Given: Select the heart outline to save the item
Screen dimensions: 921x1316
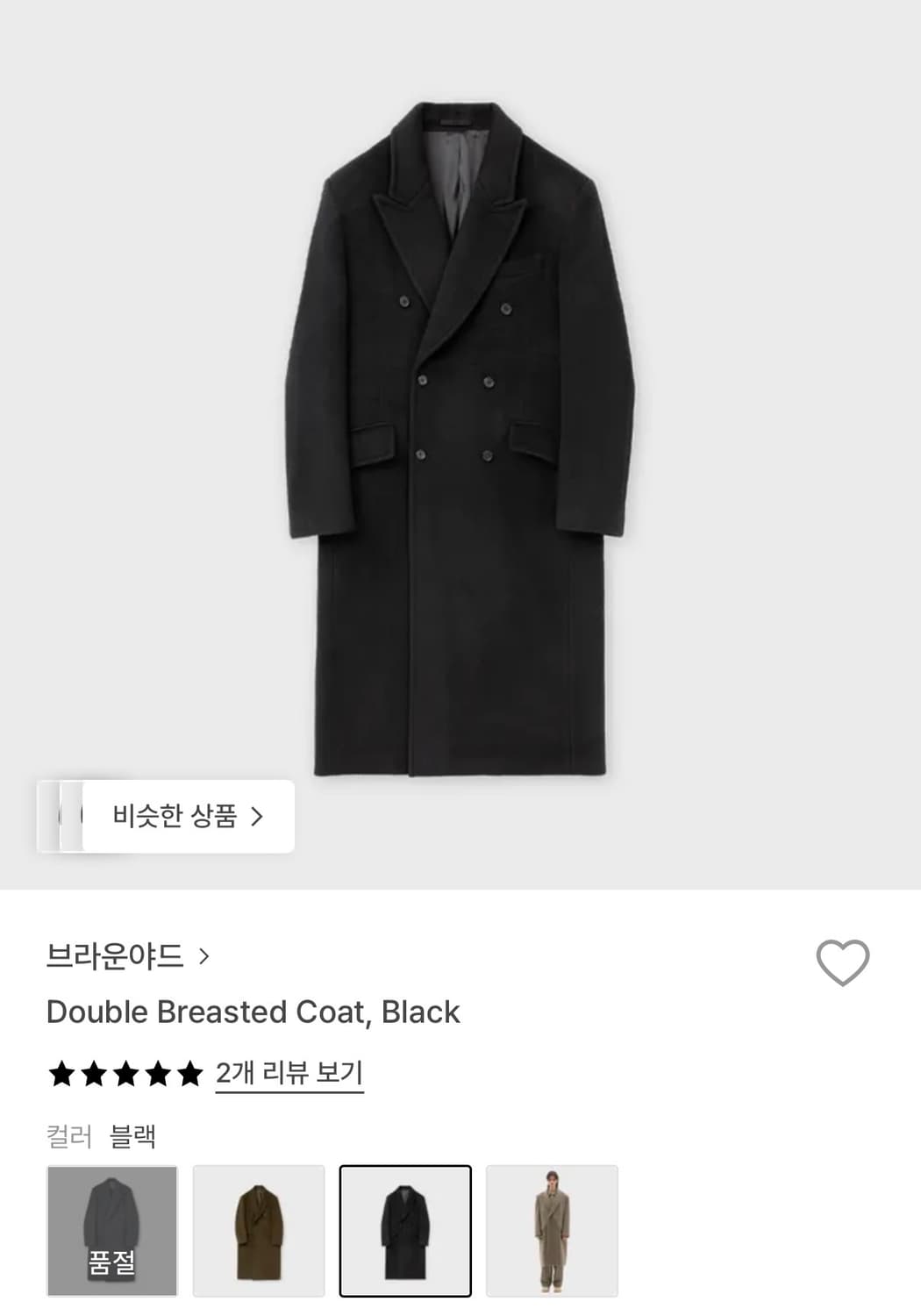Looking at the screenshot, I should pos(845,962).
